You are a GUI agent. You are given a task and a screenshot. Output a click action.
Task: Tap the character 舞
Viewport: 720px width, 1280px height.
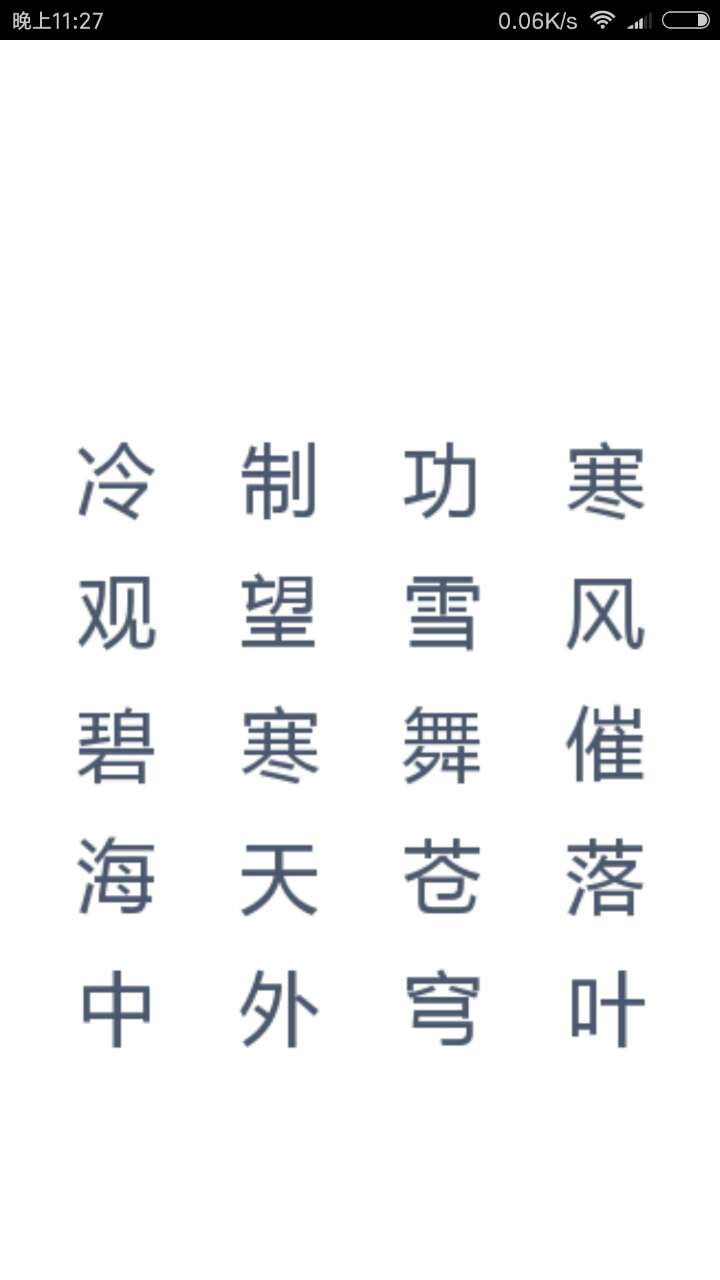pyautogui.click(x=442, y=746)
